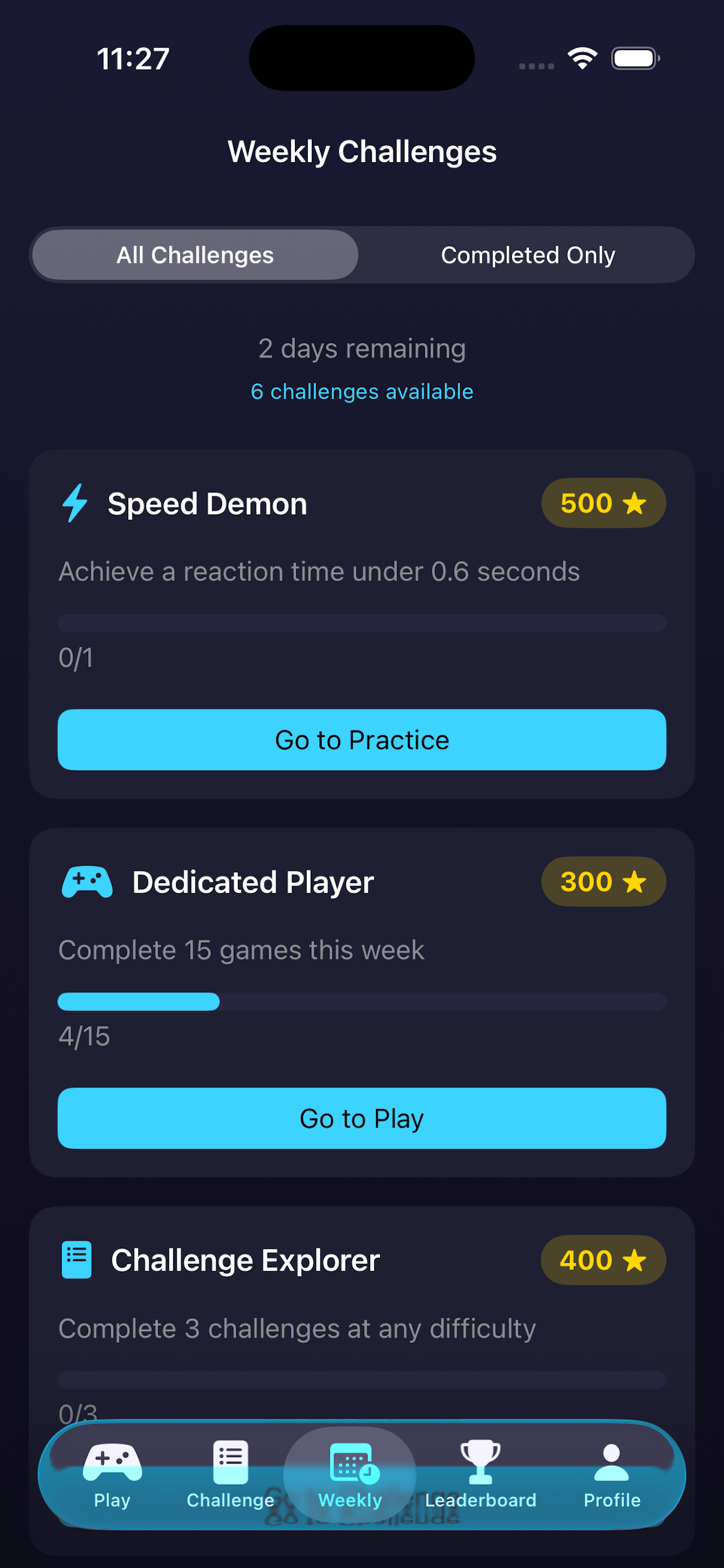Viewport: 724px width, 1568px height.
Task: Tap the star in the 500 reward badge
Action: tap(635, 503)
